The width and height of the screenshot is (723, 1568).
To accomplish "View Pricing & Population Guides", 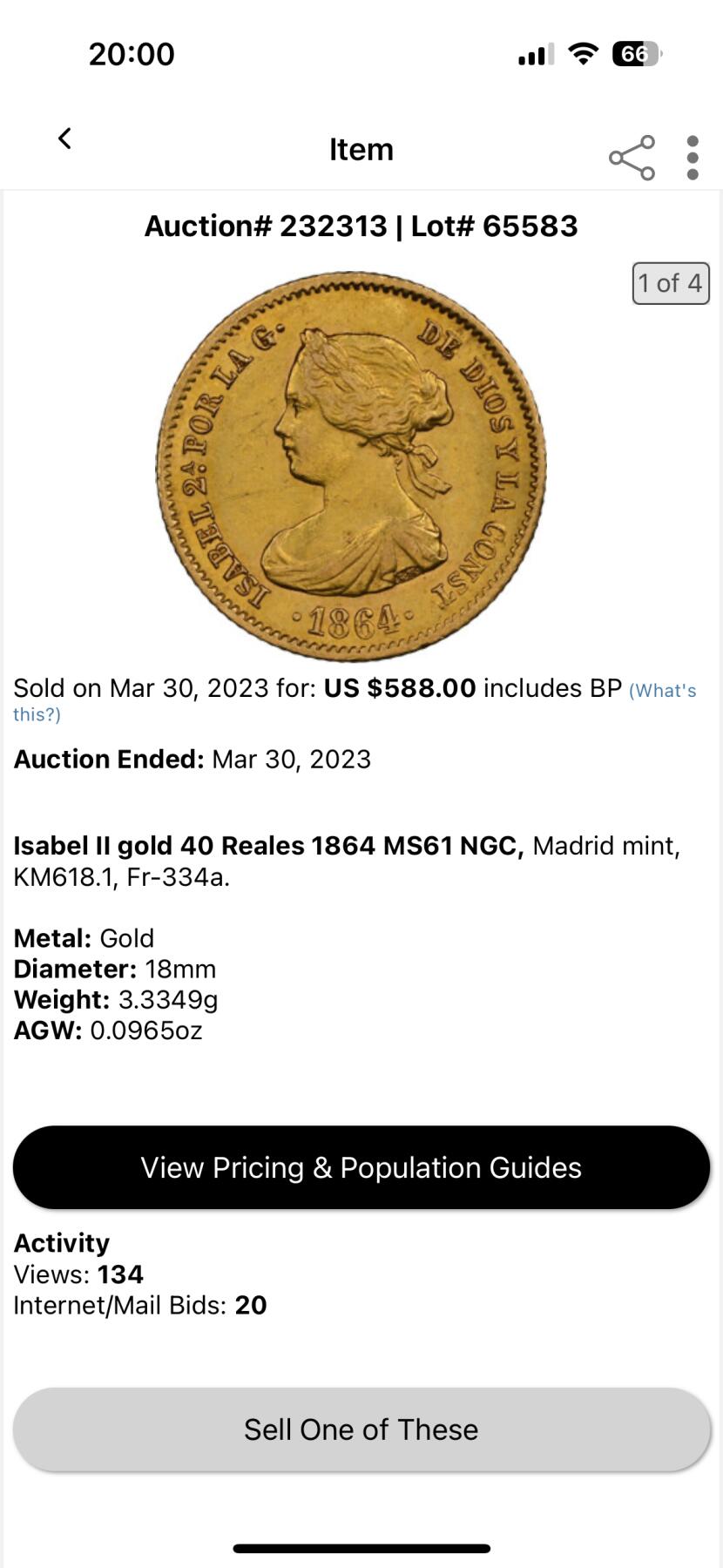I will coord(361,1167).
